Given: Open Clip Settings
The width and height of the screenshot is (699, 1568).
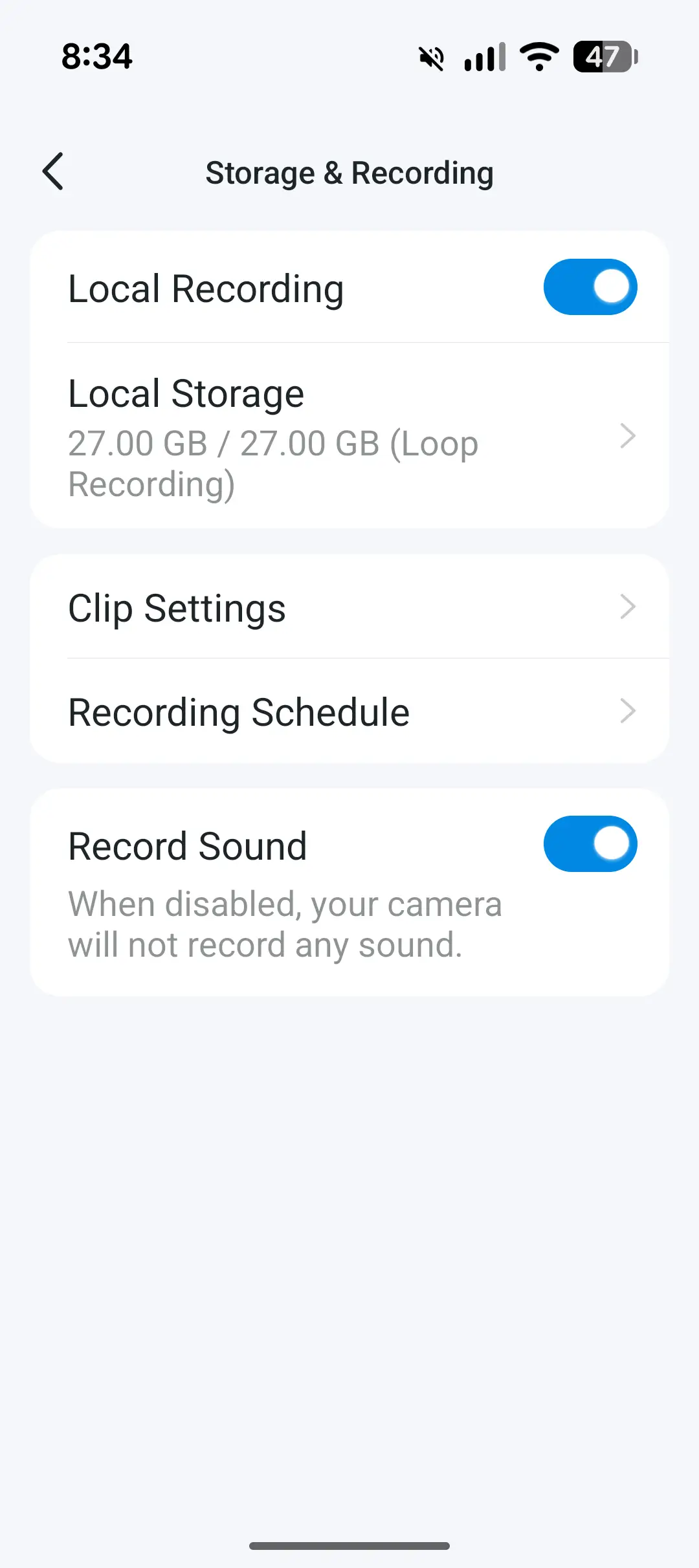Looking at the screenshot, I should click(349, 608).
